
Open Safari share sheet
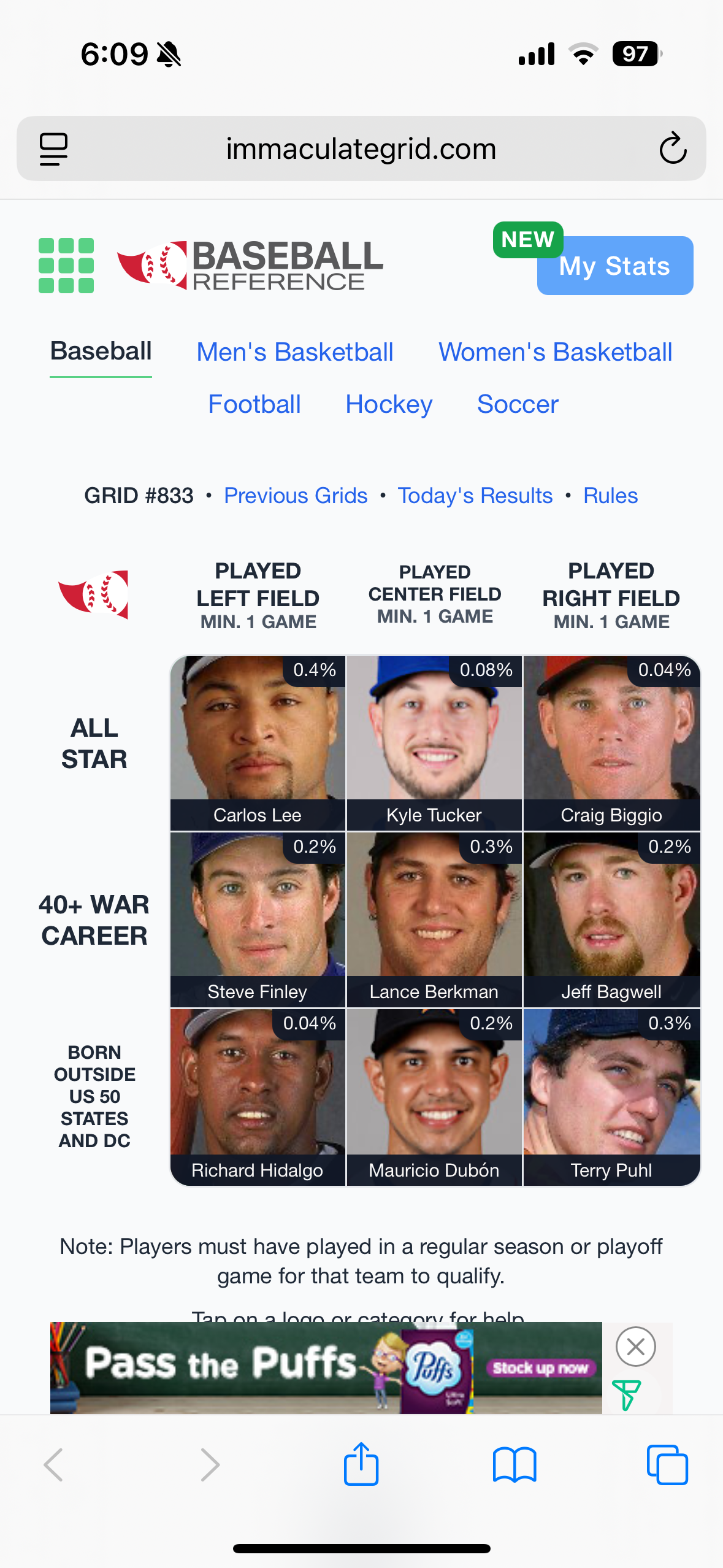361,1464
